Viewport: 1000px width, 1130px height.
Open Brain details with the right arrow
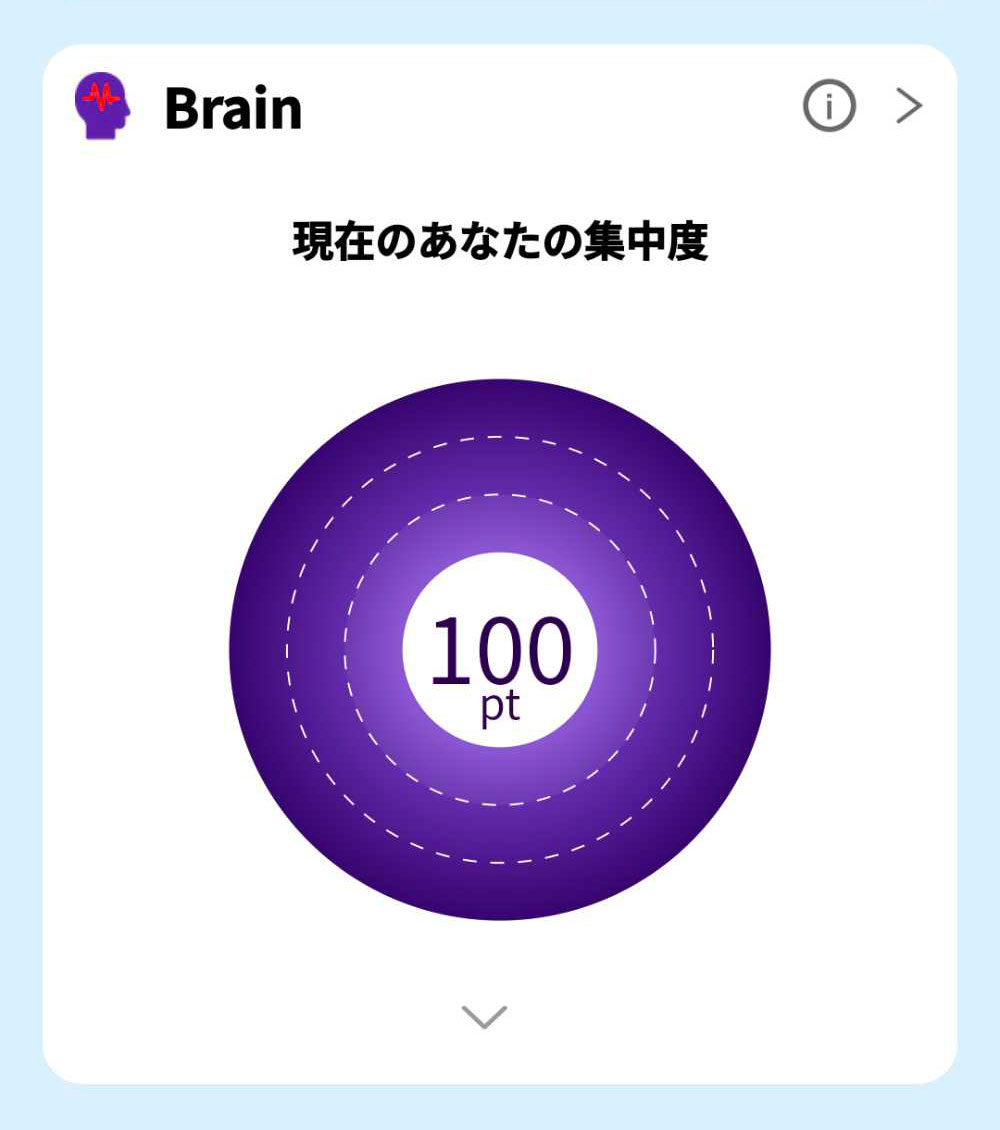[x=908, y=105]
